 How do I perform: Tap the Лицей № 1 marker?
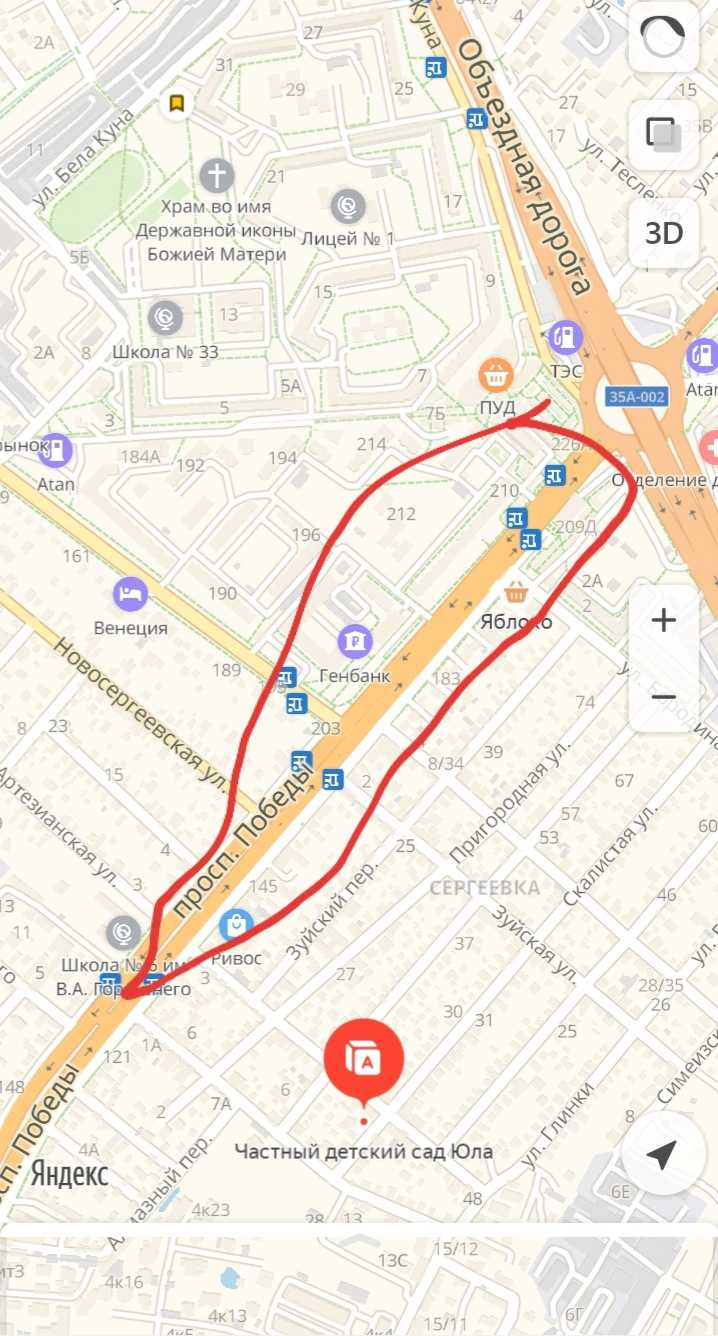[348, 206]
